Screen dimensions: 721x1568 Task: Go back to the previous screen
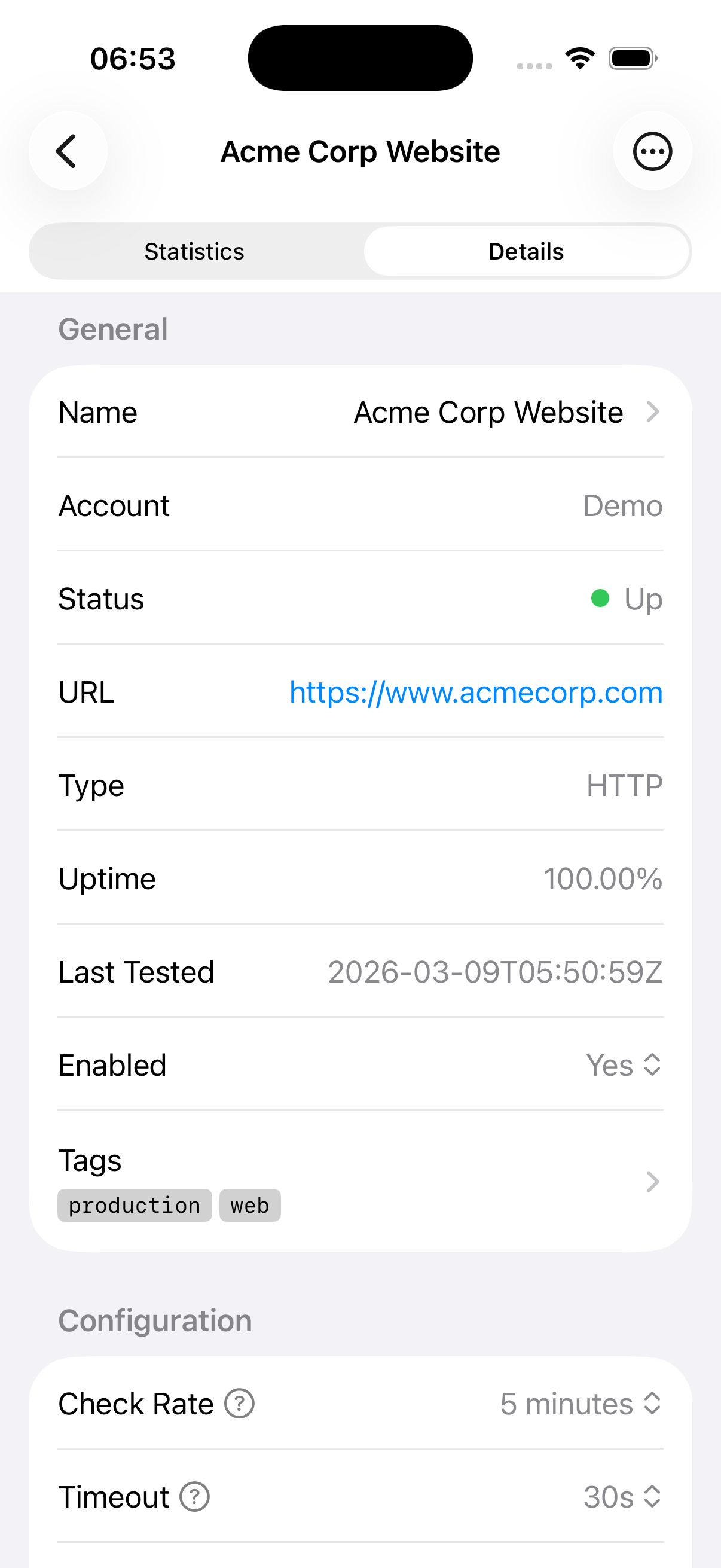(68, 151)
